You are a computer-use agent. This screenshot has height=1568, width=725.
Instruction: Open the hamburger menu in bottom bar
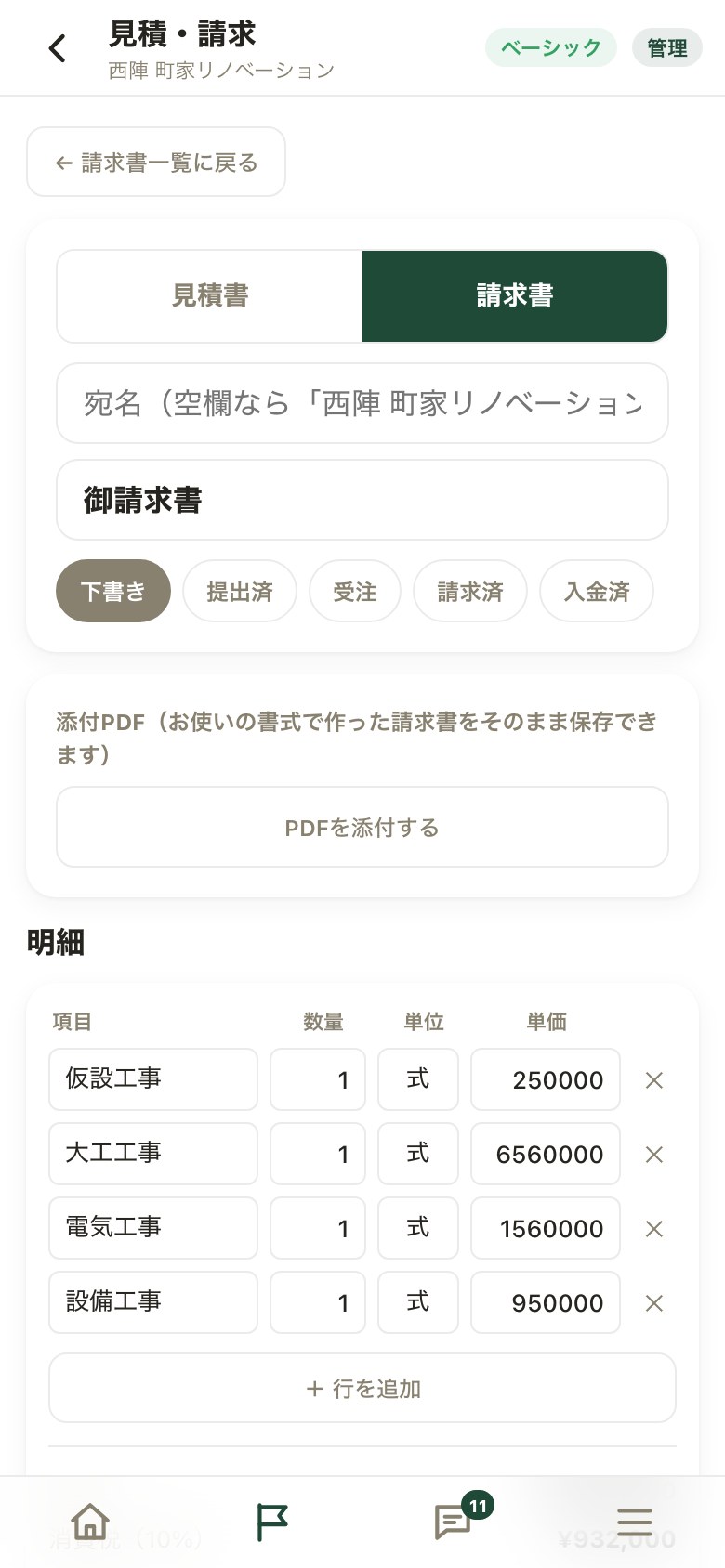pos(635,1522)
